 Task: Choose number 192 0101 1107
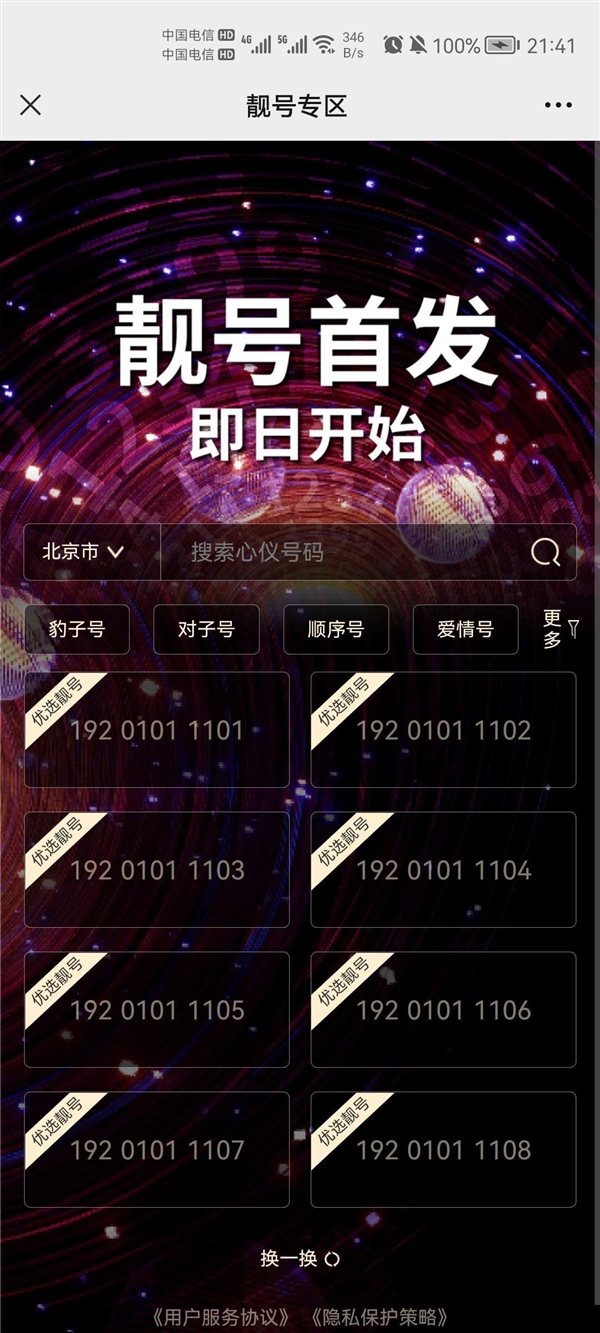157,1150
